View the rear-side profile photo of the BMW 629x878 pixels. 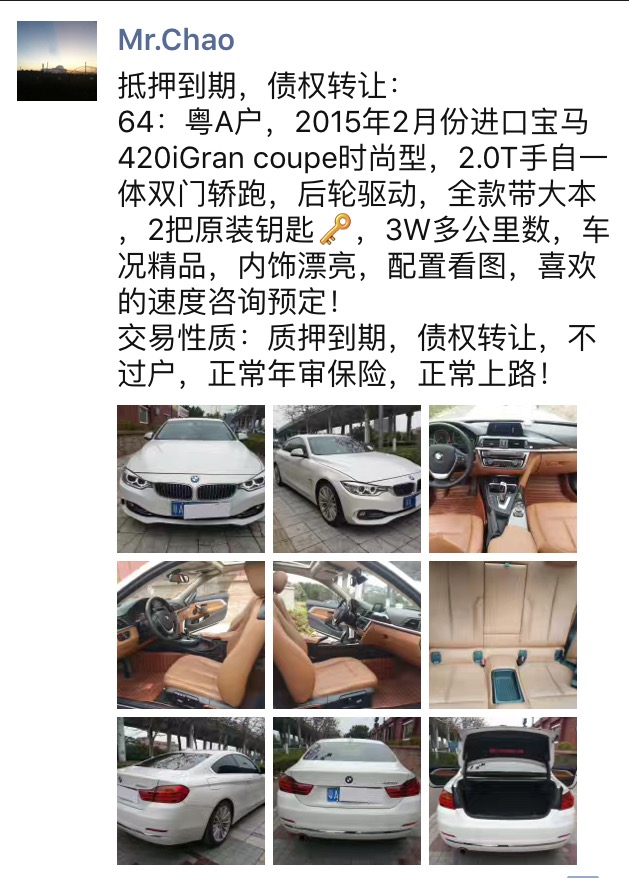click(x=191, y=790)
